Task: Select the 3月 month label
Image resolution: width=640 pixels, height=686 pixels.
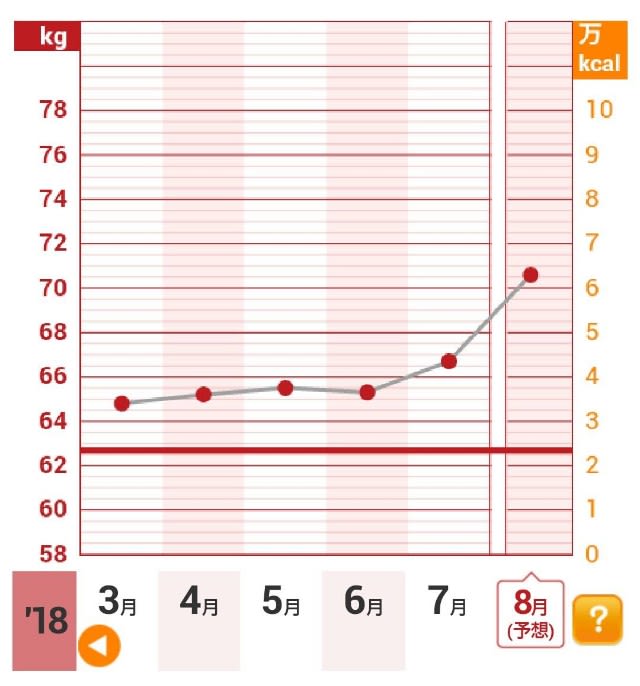Action: pos(118,602)
